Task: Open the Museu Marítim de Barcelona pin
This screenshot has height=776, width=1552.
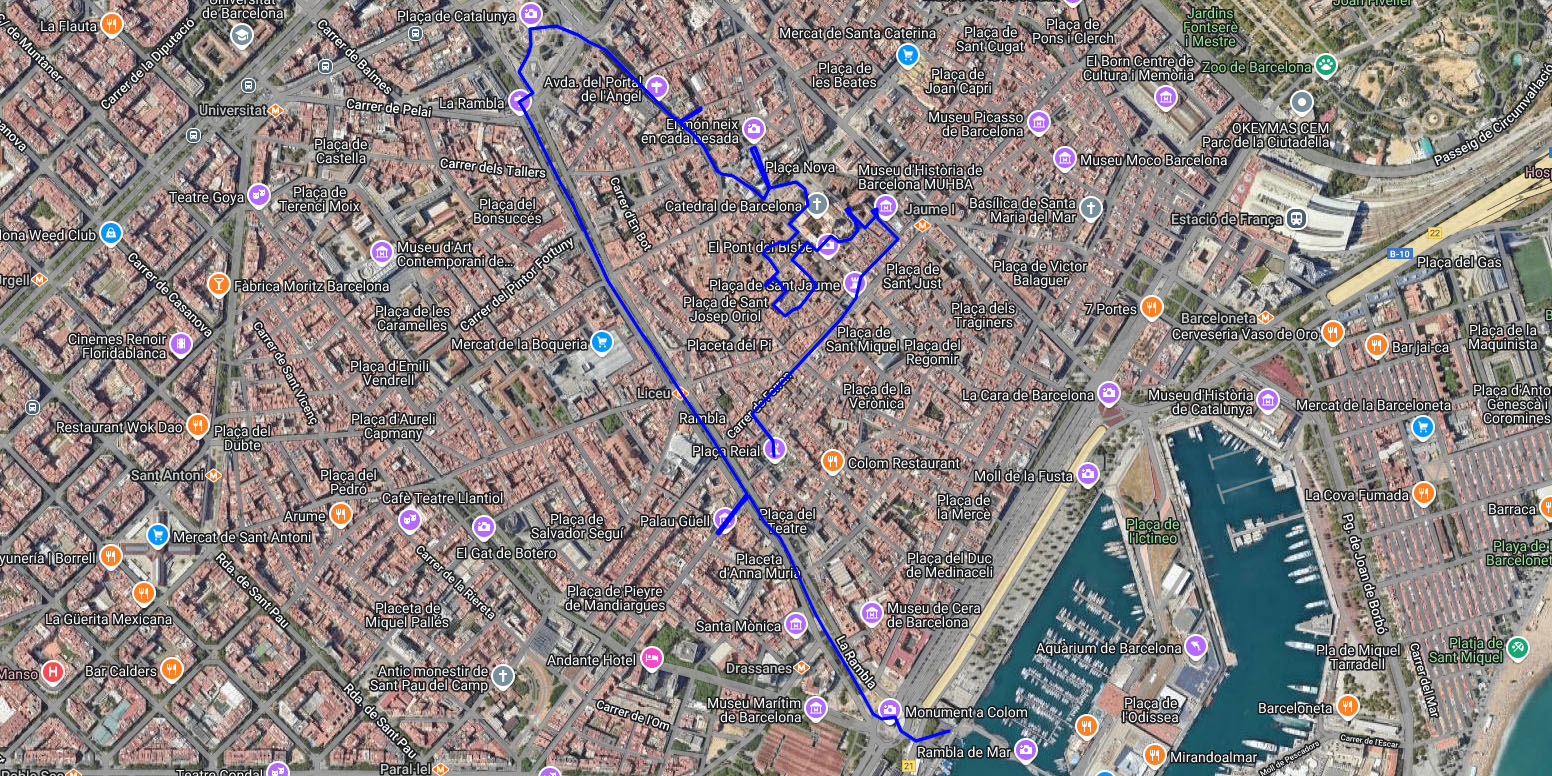Action: click(x=816, y=708)
